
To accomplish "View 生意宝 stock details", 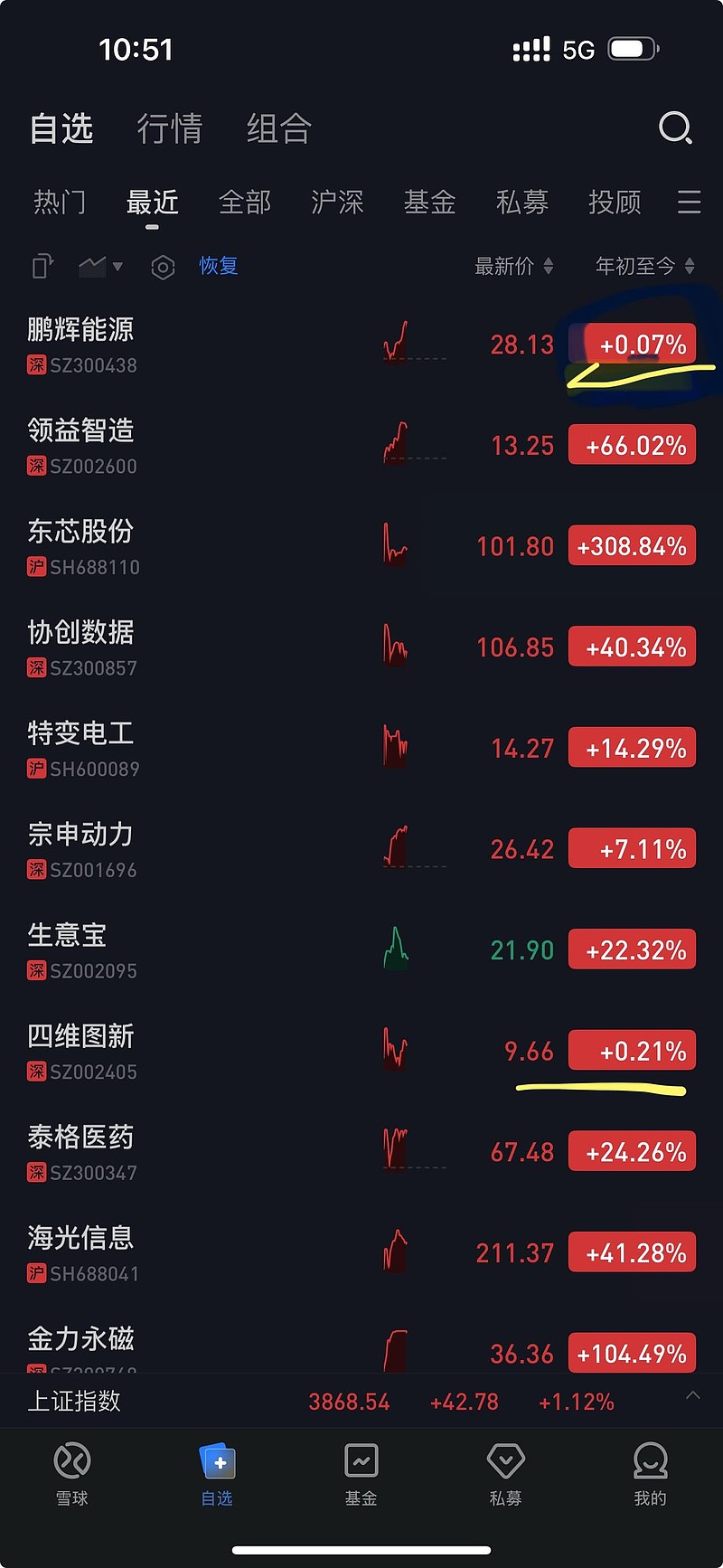I will click(361, 950).
